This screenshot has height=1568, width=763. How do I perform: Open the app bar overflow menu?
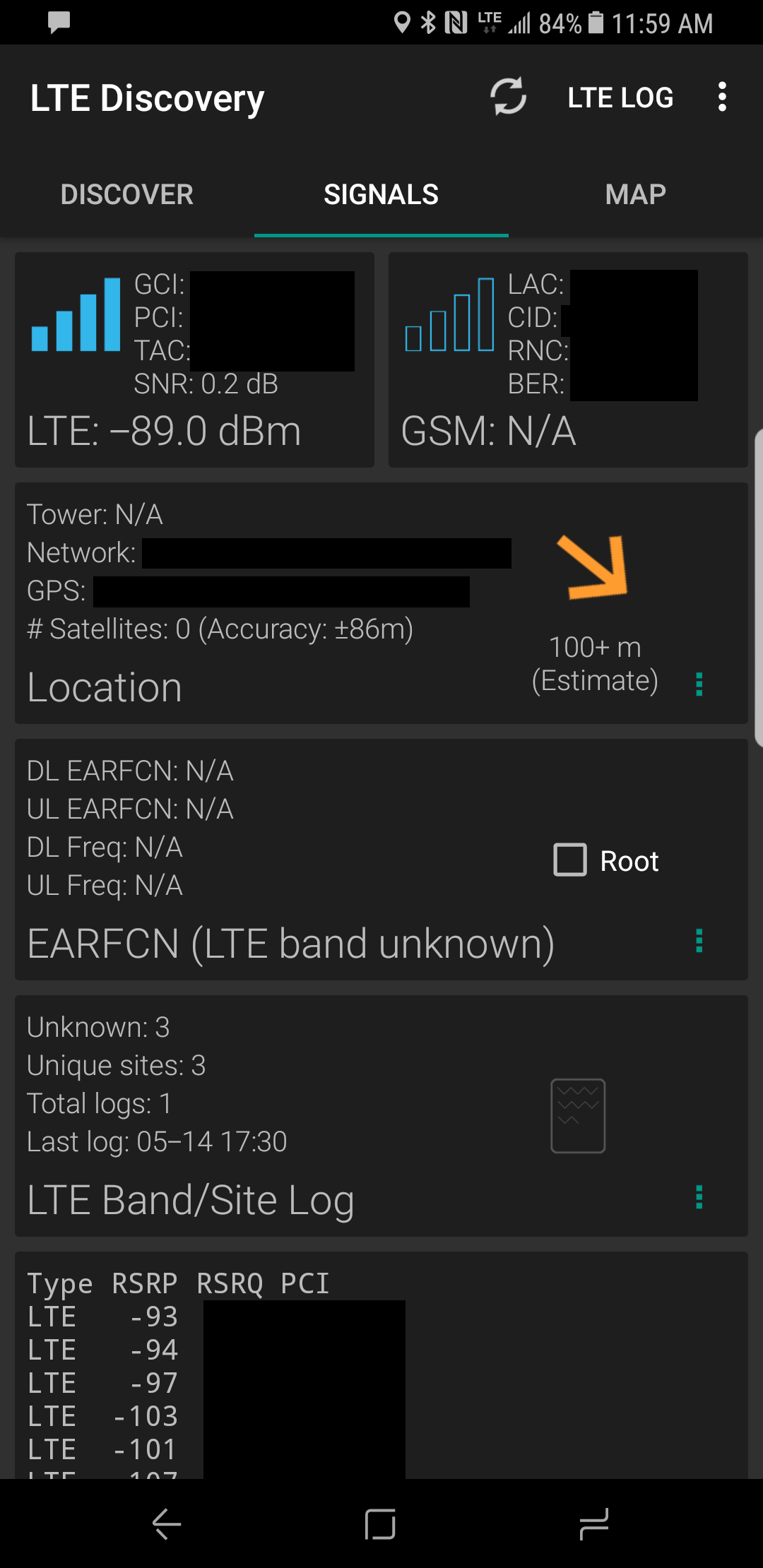pyautogui.click(x=722, y=97)
